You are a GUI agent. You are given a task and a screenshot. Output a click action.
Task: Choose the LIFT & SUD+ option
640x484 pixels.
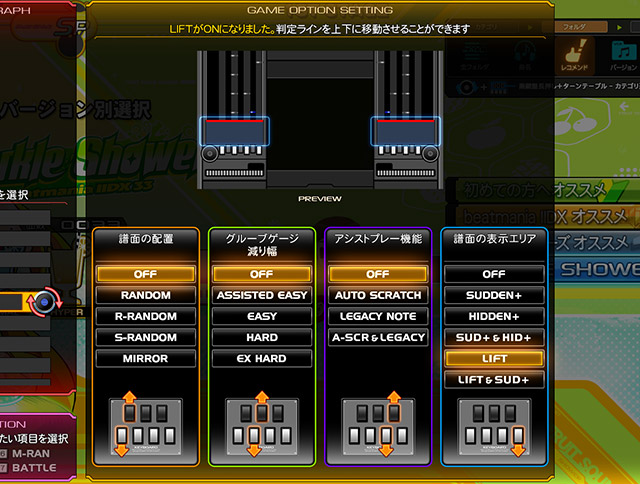pos(494,379)
